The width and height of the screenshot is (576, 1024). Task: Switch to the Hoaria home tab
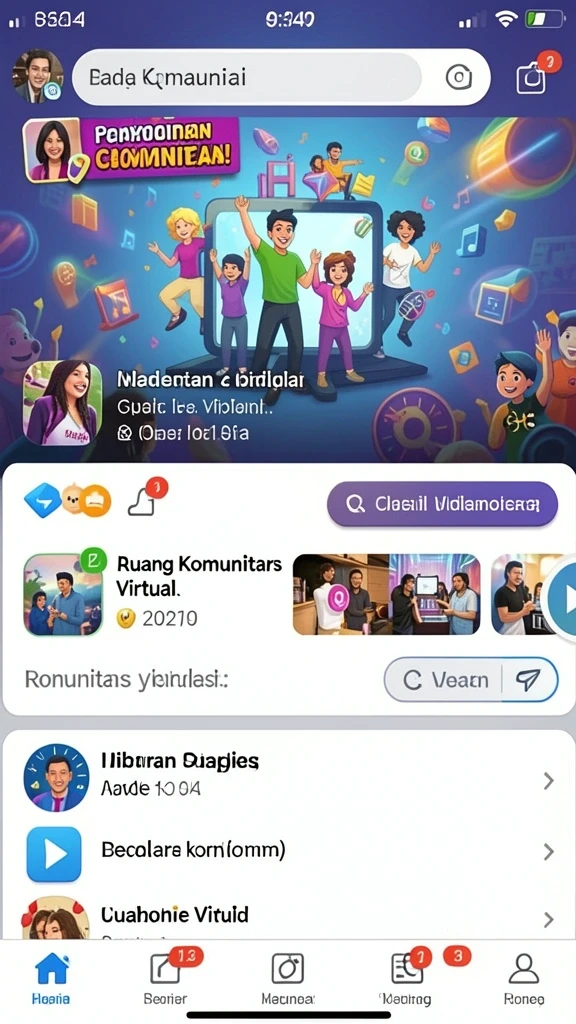tap(52, 978)
